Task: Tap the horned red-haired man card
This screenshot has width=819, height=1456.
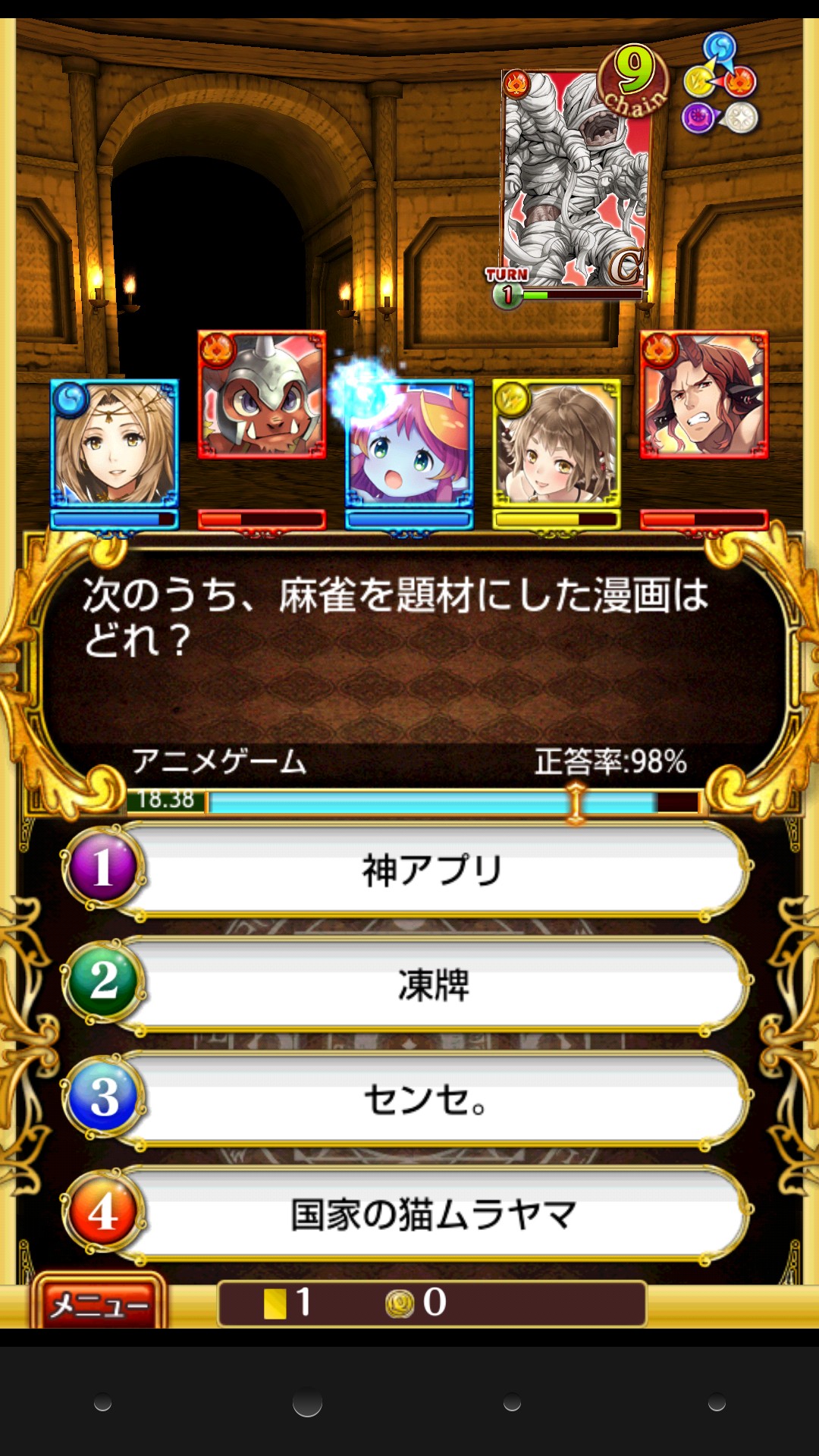Action: (704, 395)
